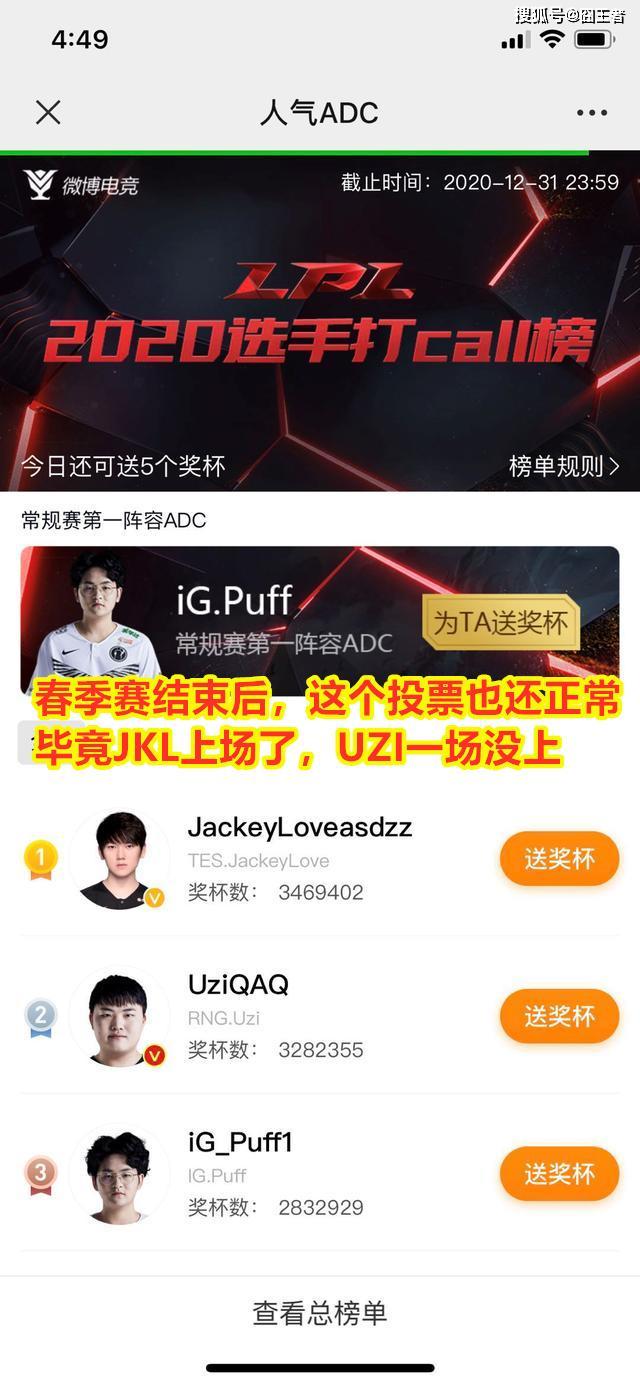Viewport: 640px width, 1386px height.
Task: Send a trophy to iG_Puff1
Action: pos(559,1174)
